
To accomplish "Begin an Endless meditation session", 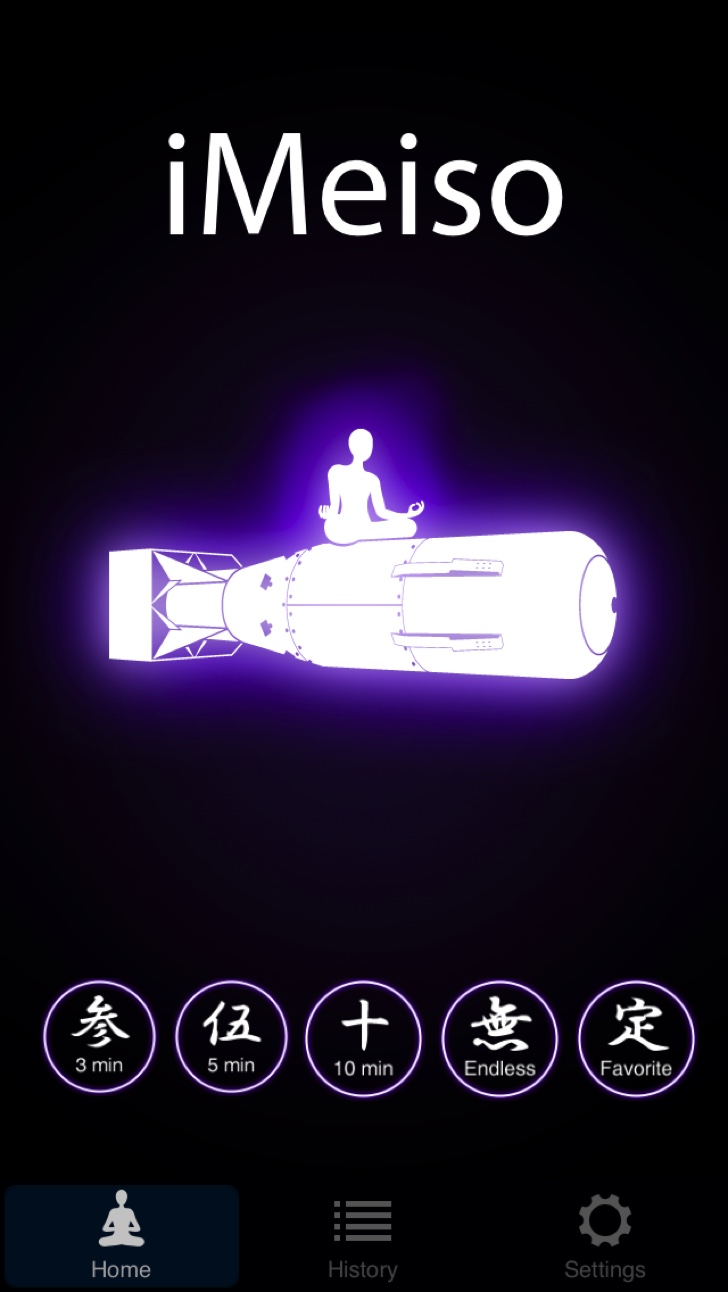I will pos(500,1037).
